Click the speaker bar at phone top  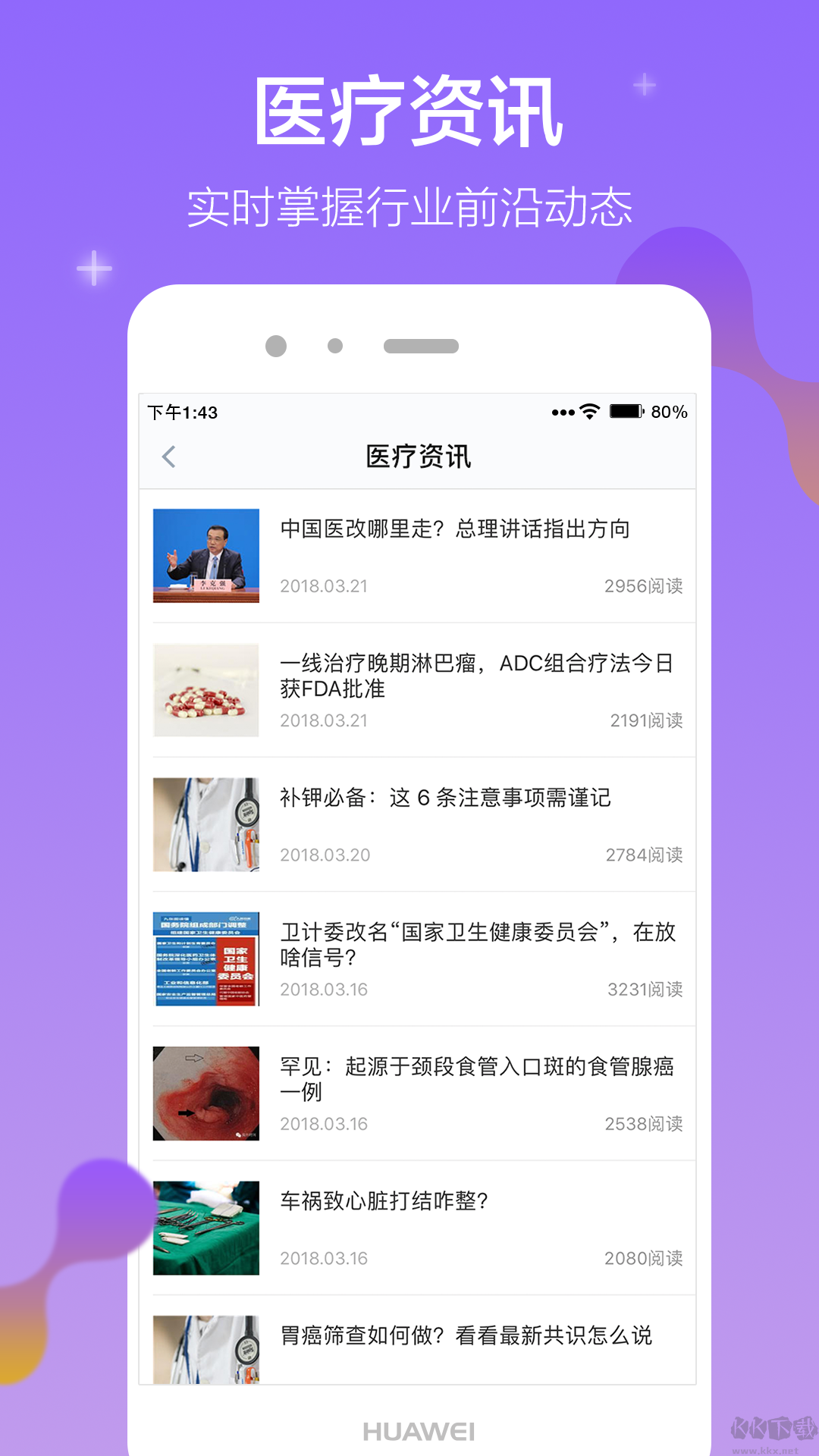pos(420,346)
